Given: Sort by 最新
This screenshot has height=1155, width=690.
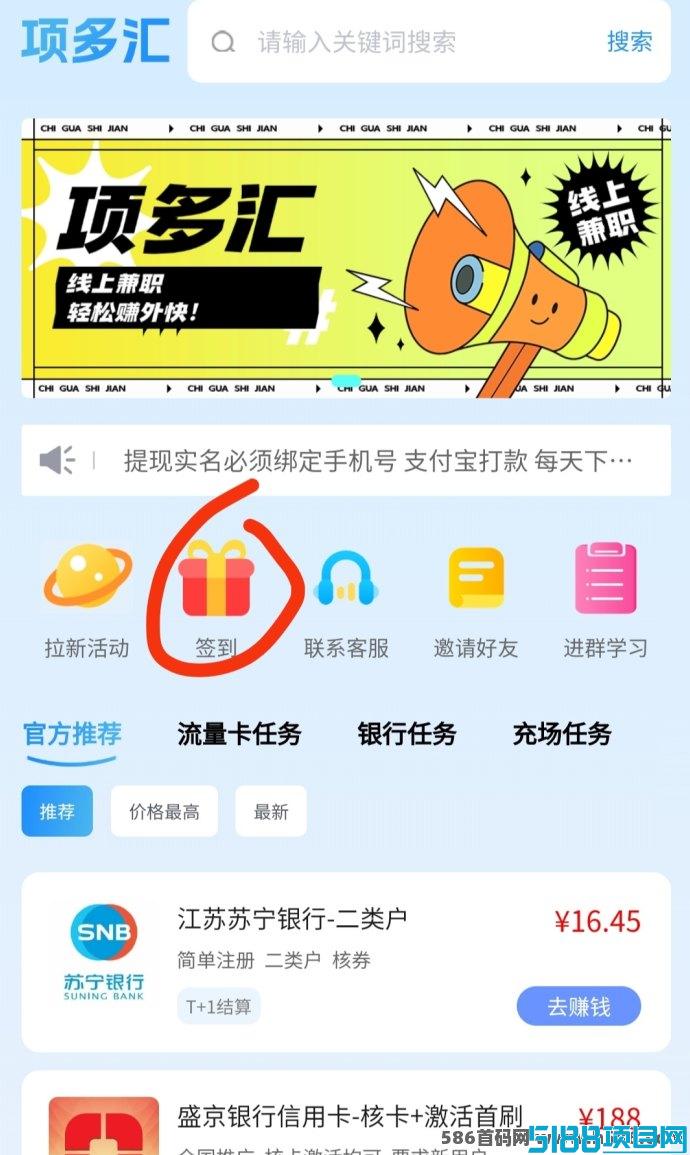Looking at the screenshot, I should 271,812.
